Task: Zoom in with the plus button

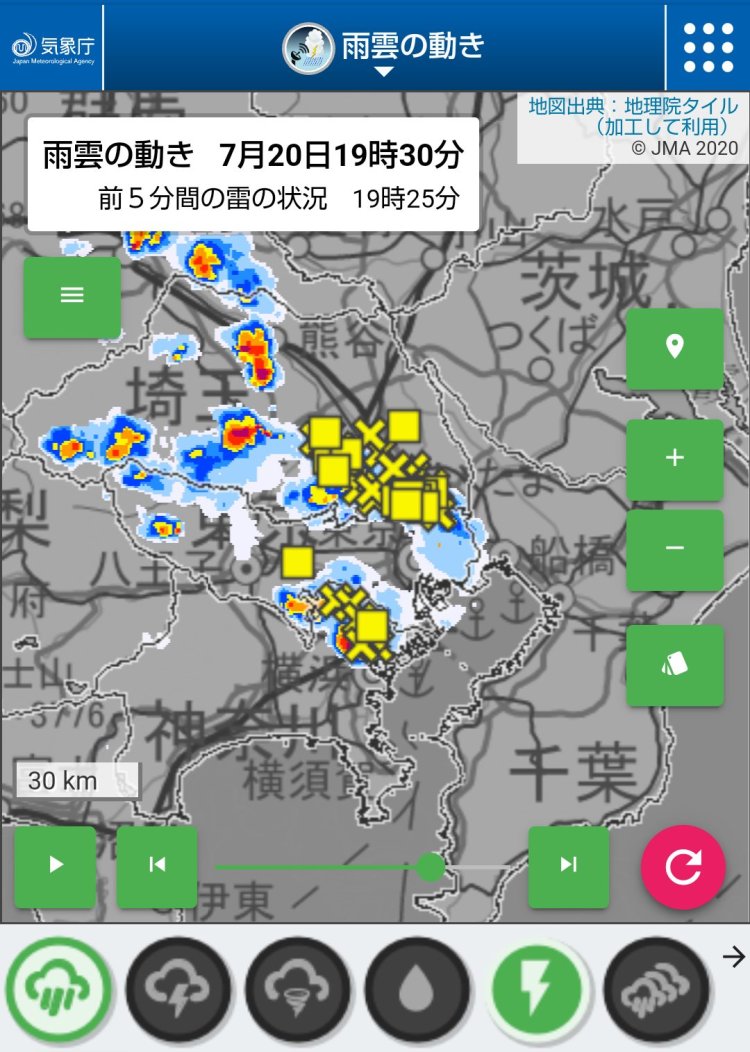Action: pos(675,458)
